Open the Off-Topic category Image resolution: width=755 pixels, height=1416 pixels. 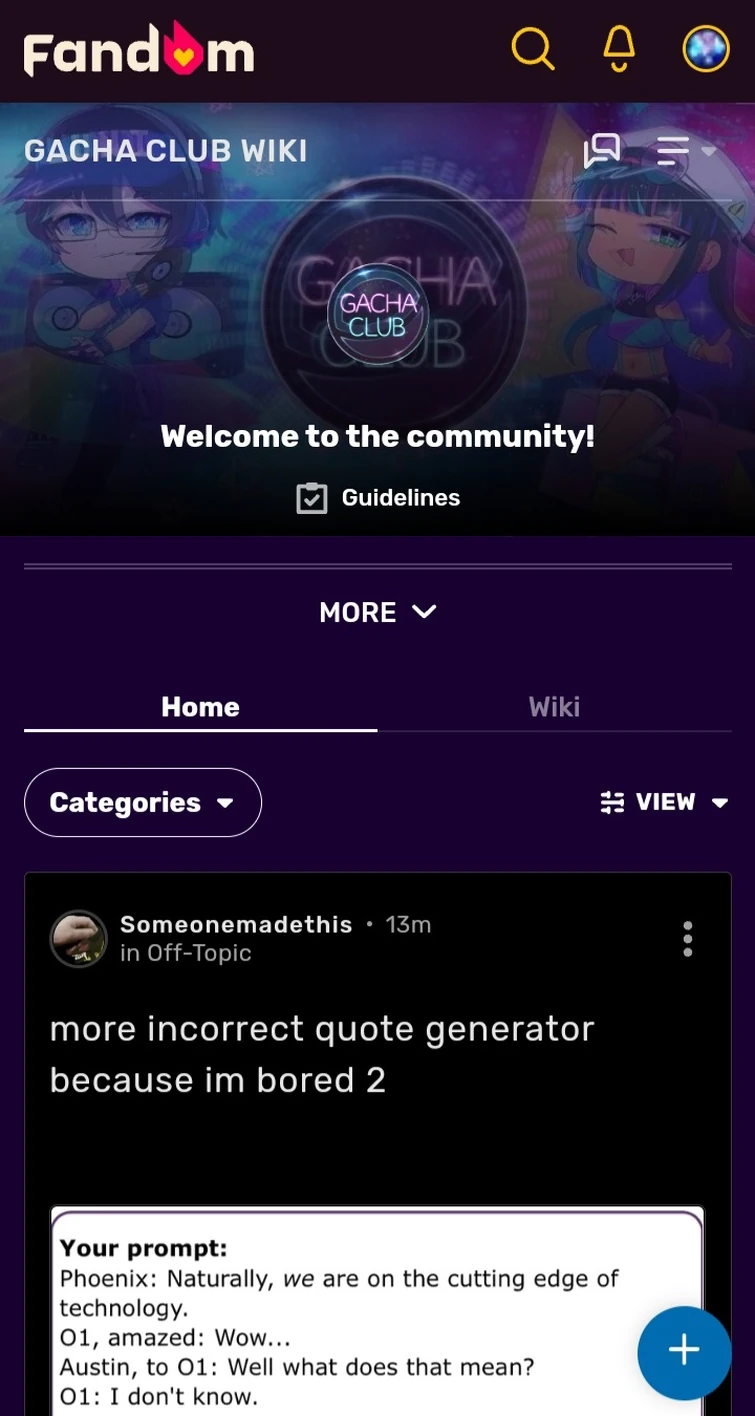coord(199,953)
